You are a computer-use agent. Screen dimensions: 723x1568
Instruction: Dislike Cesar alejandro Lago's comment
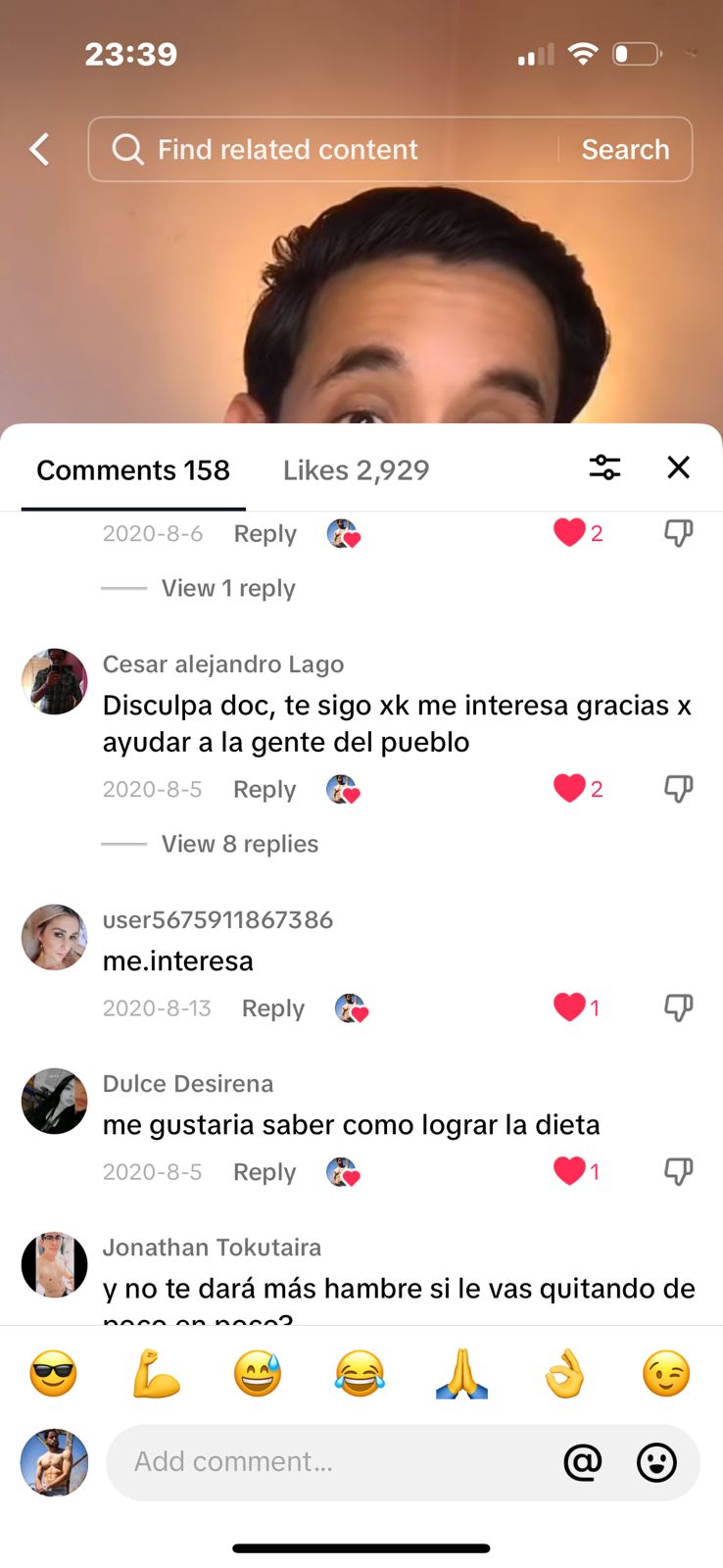(678, 789)
